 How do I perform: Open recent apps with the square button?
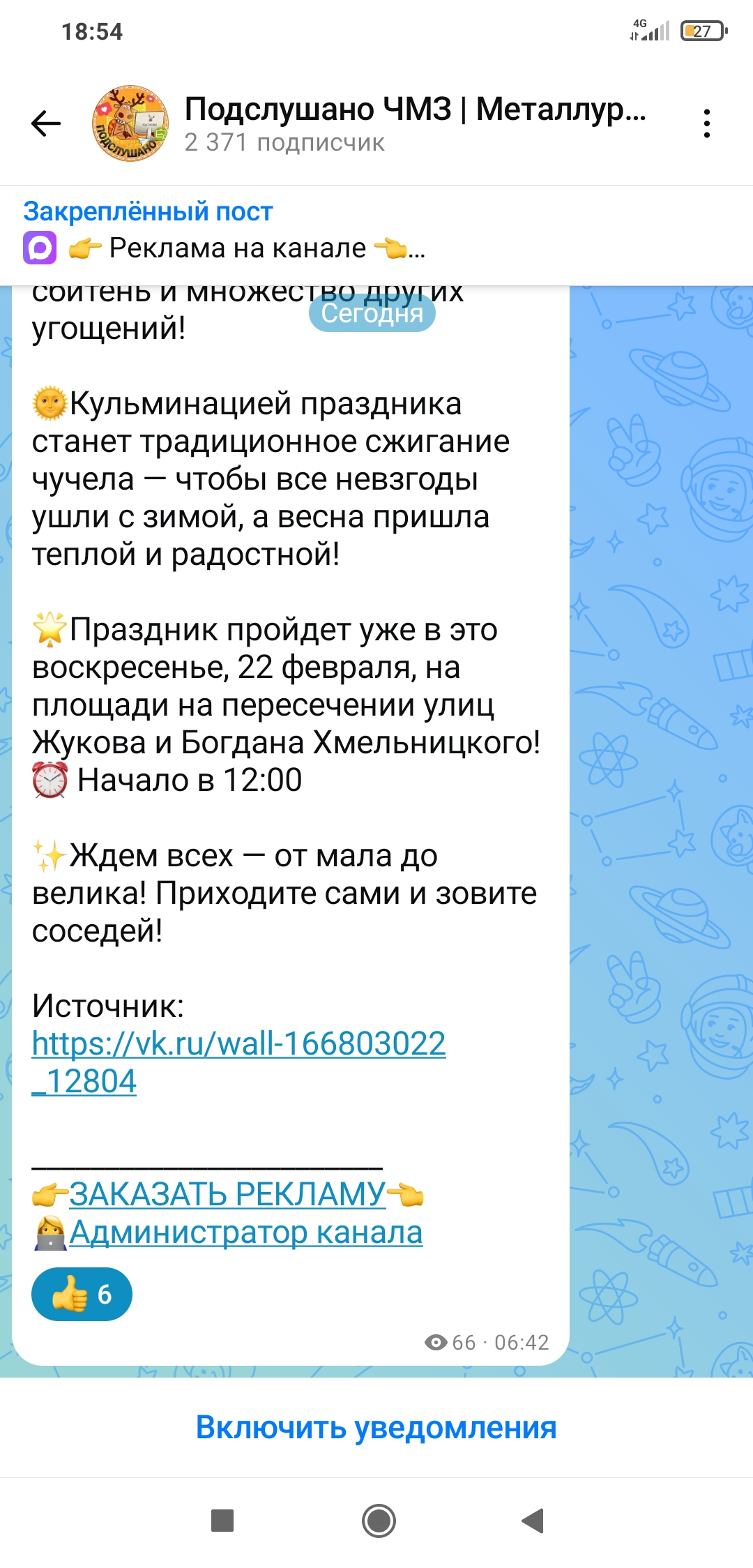pos(222,1521)
